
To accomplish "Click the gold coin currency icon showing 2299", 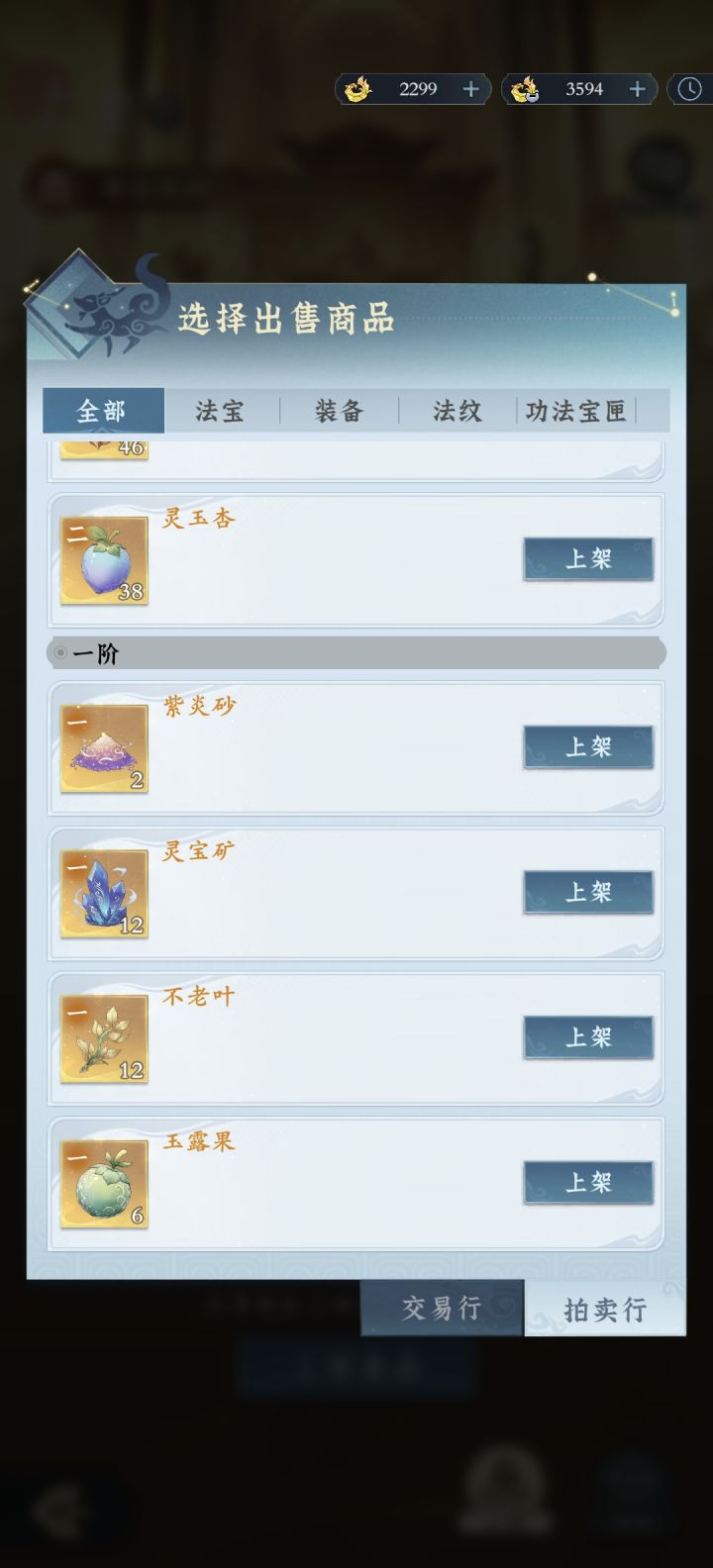I will click(x=358, y=89).
